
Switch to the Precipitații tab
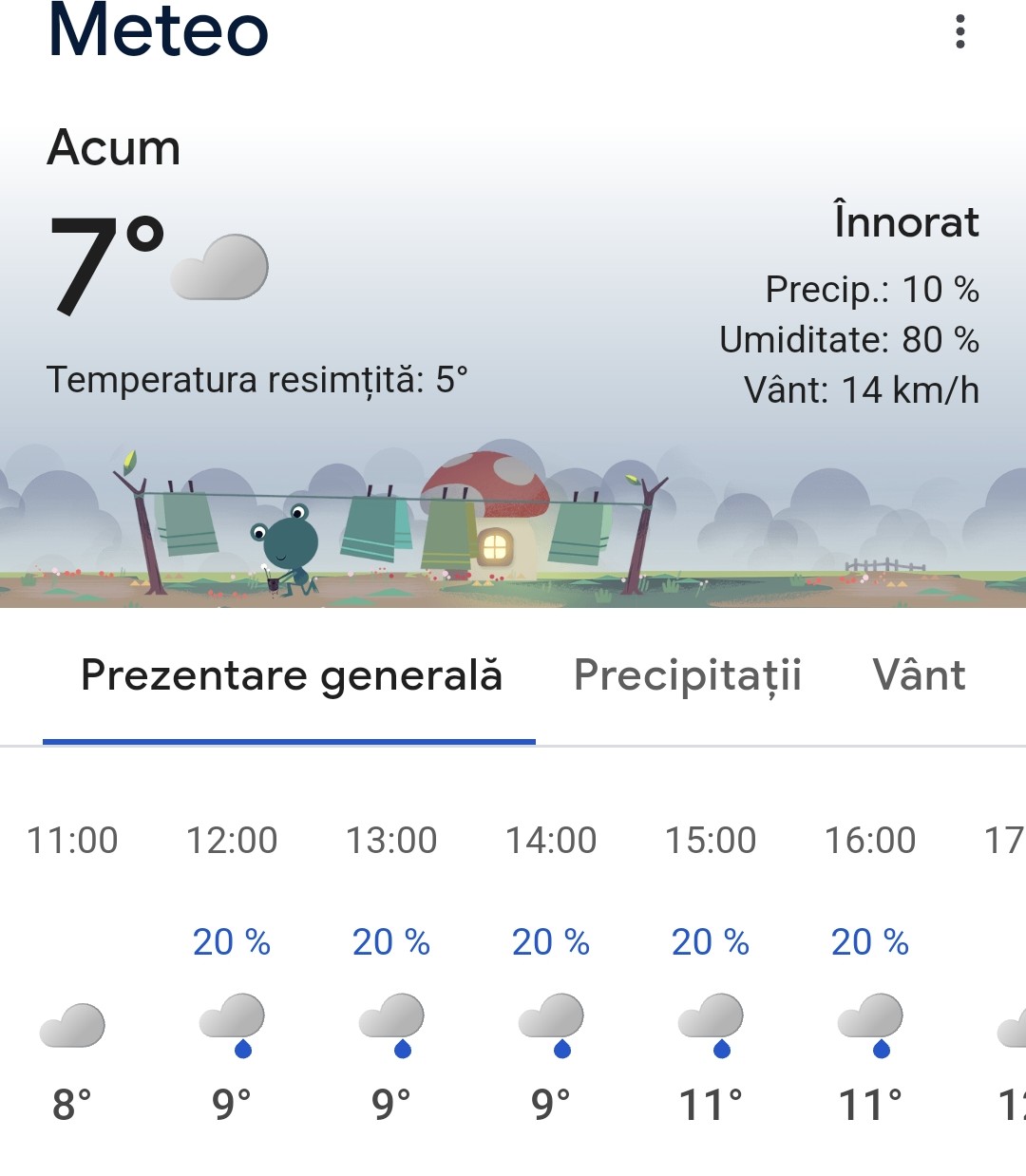pos(687,674)
